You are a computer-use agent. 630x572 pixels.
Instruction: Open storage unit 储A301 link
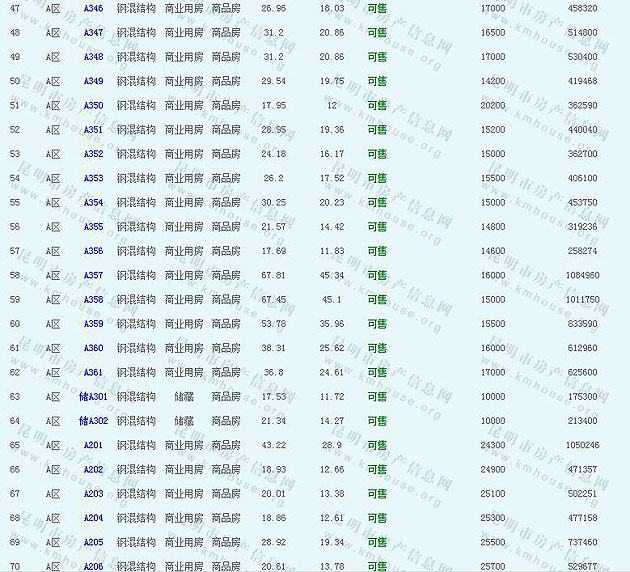point(93,396)
